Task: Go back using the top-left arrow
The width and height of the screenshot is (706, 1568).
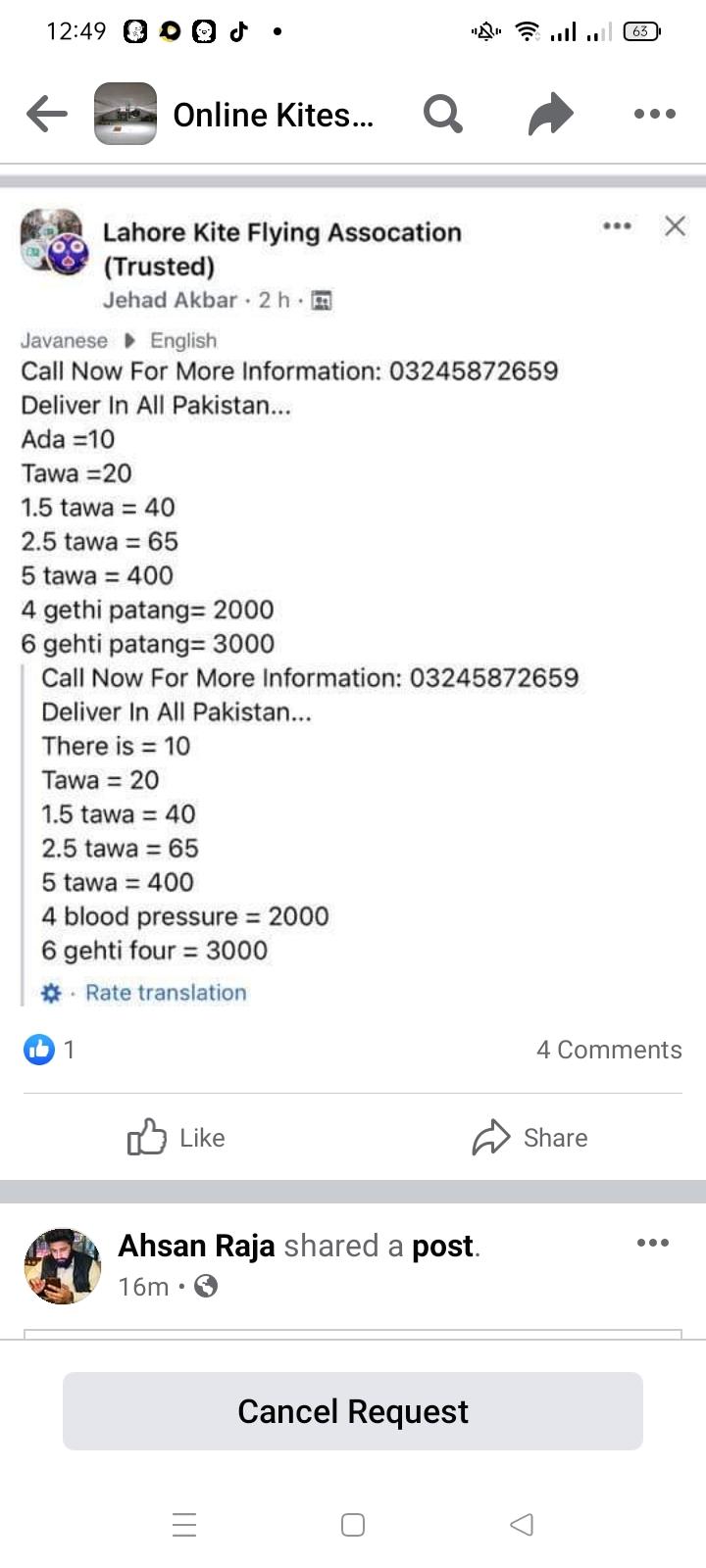Action: (46, 114)
